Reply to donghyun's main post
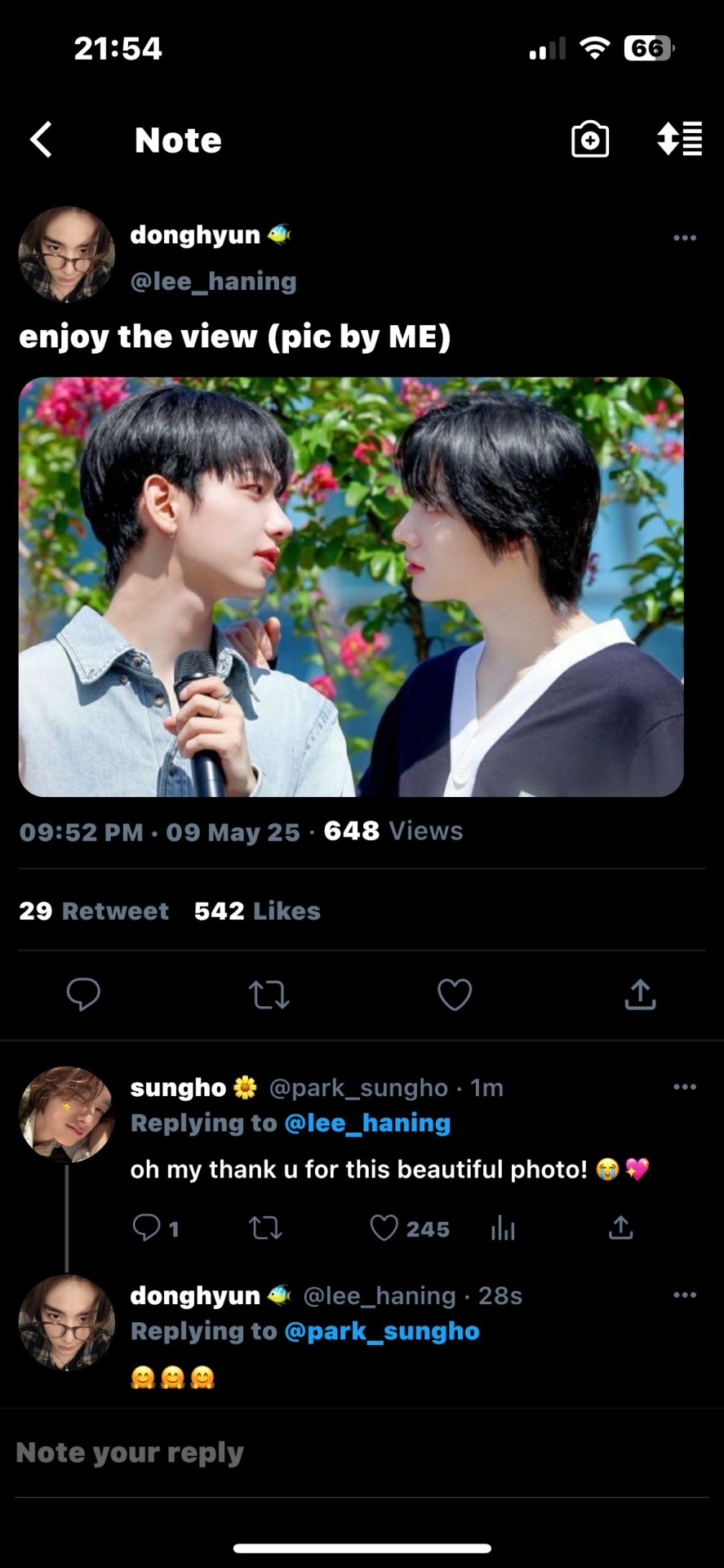724x1568 pixels. (x=83, y=994)
